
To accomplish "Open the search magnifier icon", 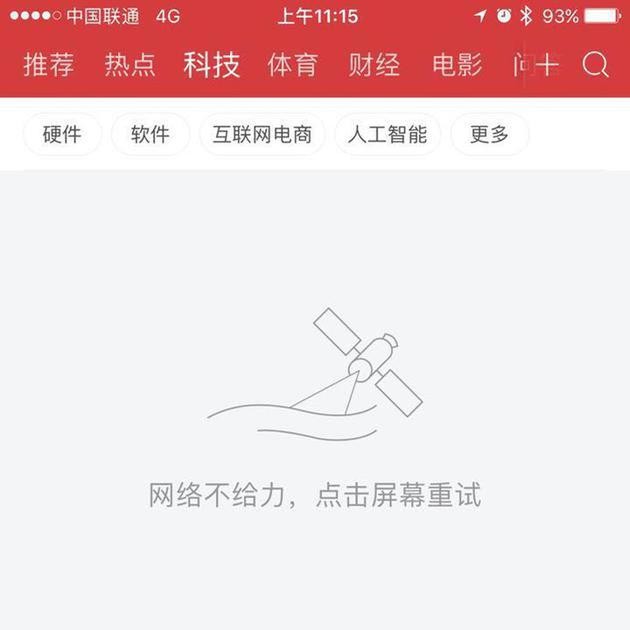I will pyautogui.click(x=595, y=66).
